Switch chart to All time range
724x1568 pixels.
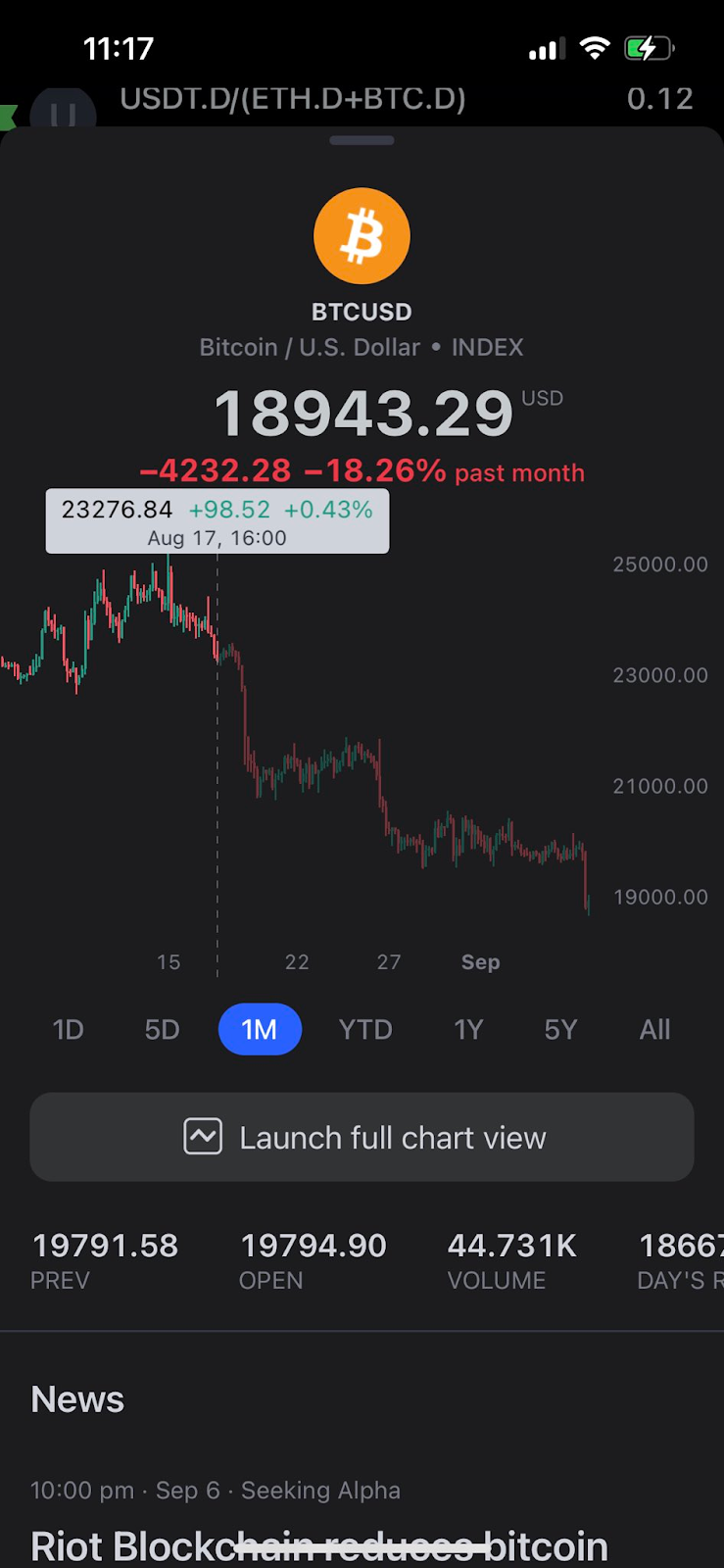coord(654,1029)
